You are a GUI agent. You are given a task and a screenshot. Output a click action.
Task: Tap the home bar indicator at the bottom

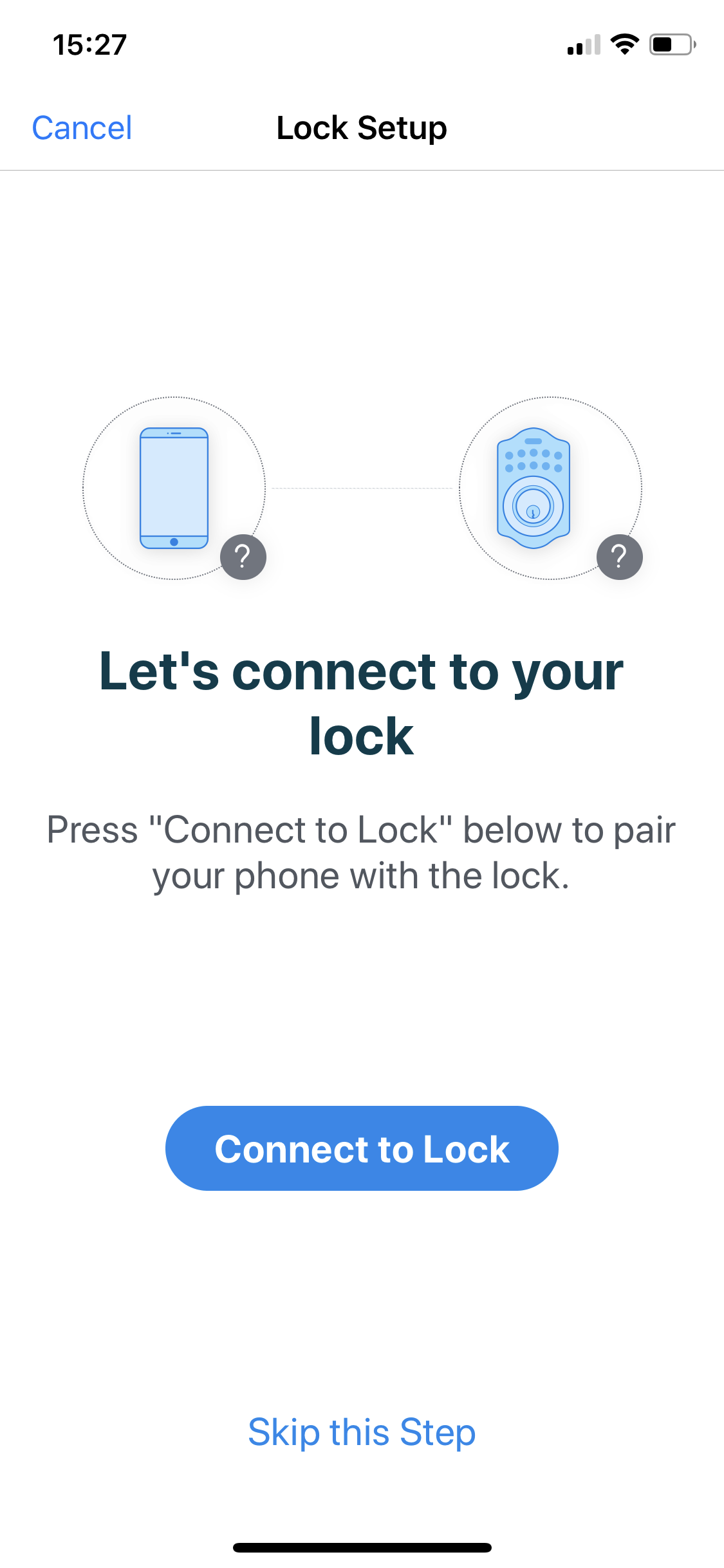[x=362, y=1547]
